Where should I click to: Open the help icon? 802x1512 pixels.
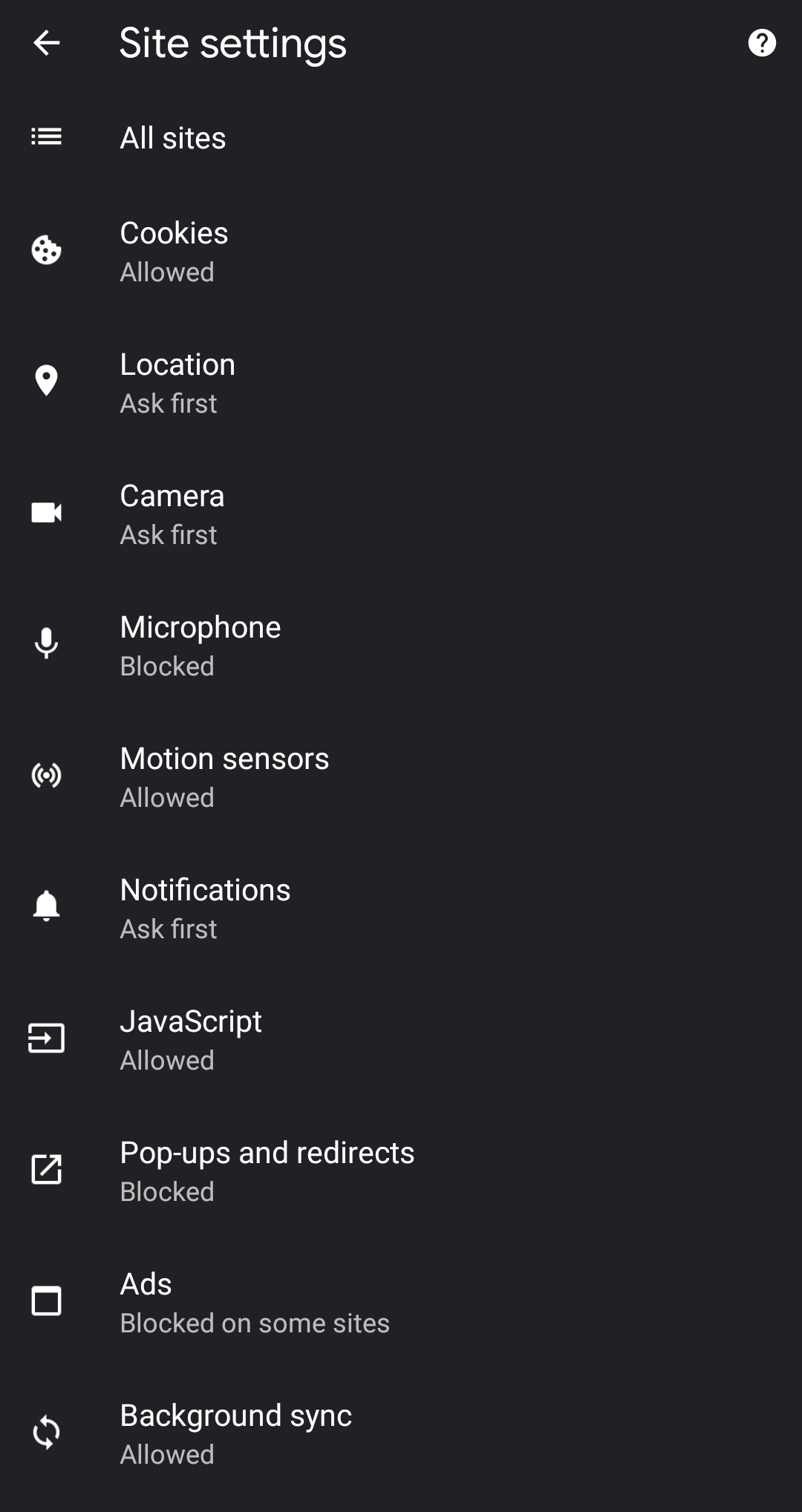point(762,43)
